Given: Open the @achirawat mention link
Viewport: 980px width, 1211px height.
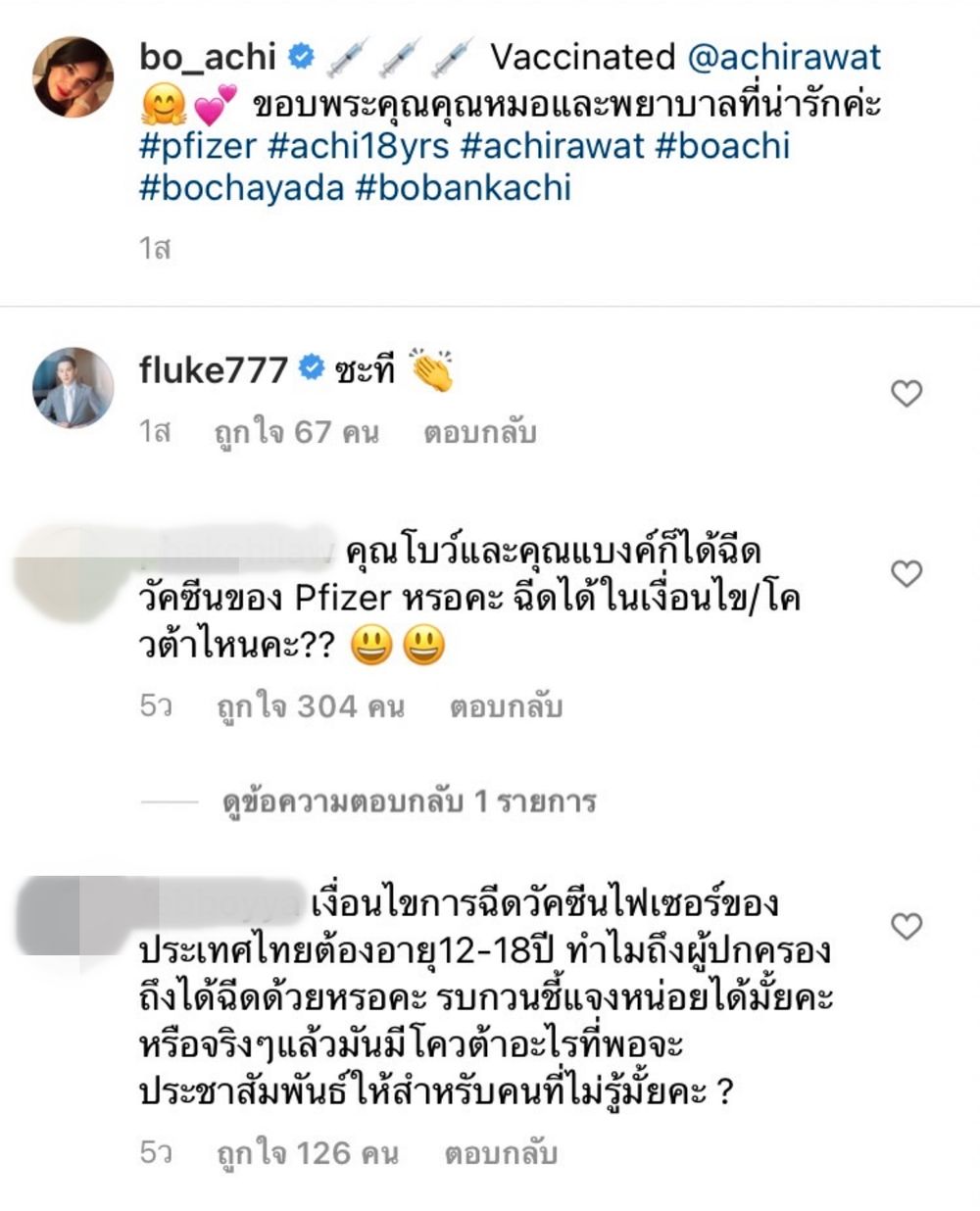Looking at the screenshot, I should coord(784,58).
